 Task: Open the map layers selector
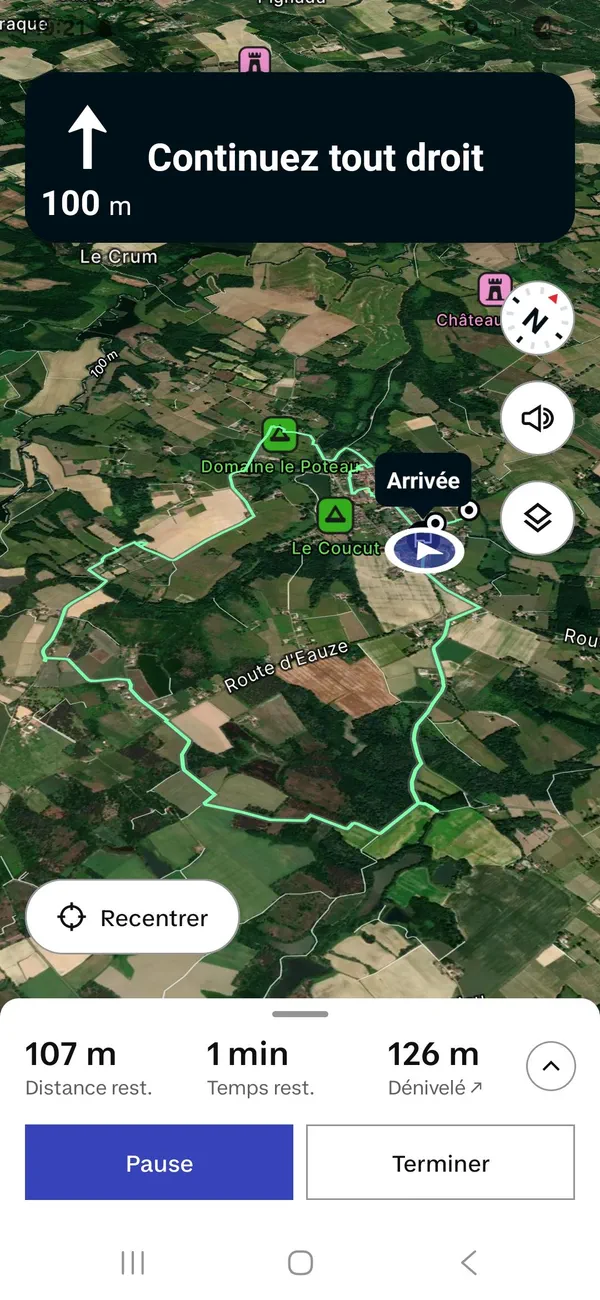pos(537,518)
